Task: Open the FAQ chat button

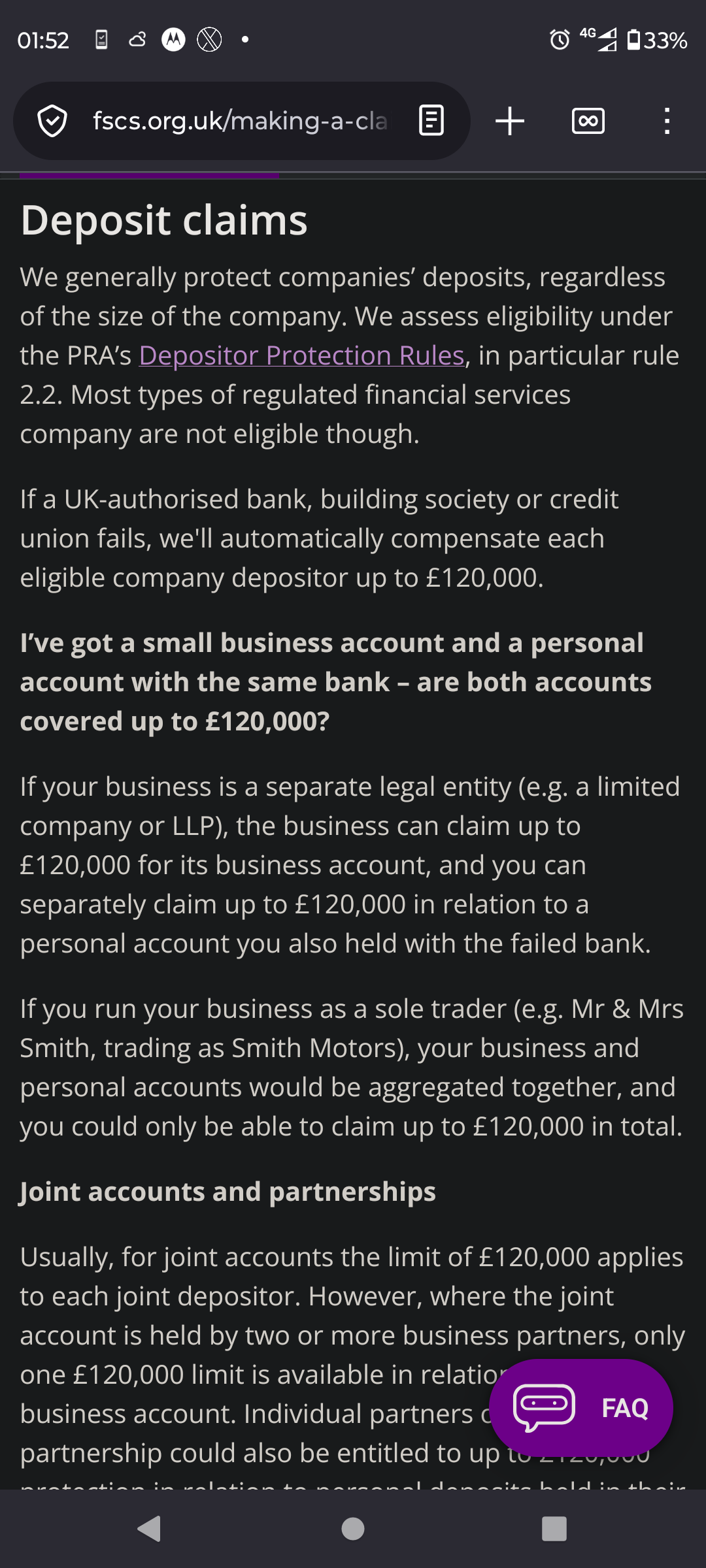Action: (581, 1407)
